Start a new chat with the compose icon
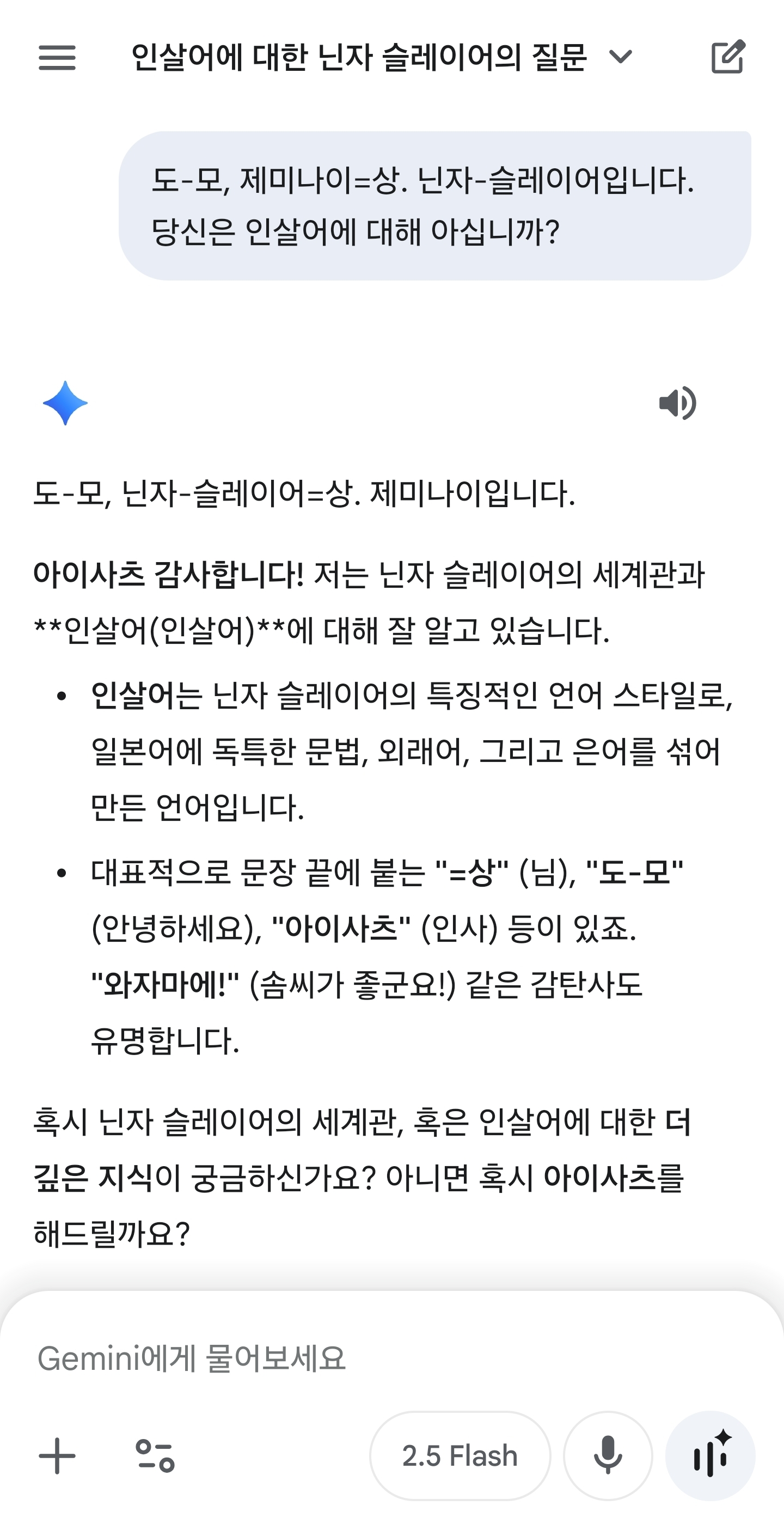Image resolution: width=784 pixels, height=1530 pixels. tap(727, 57)
